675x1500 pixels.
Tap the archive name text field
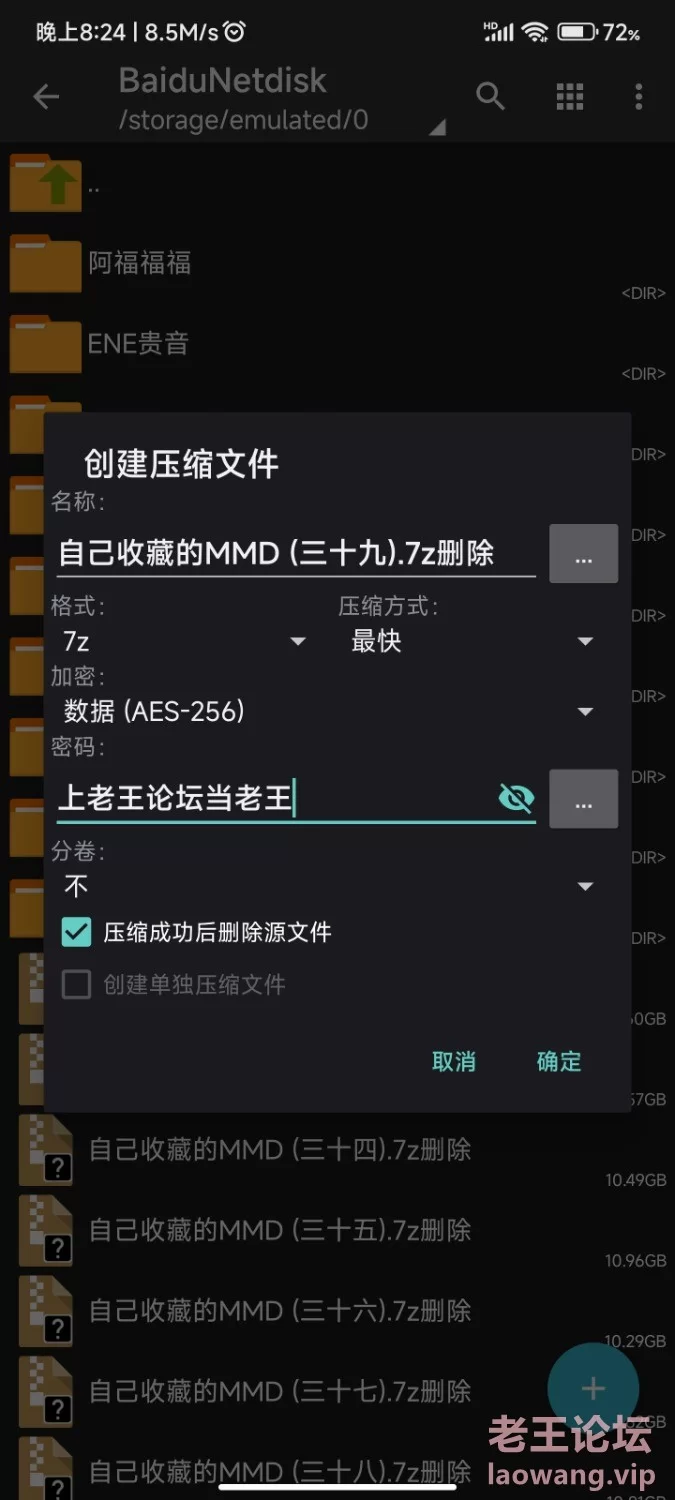tap(296, 553)
